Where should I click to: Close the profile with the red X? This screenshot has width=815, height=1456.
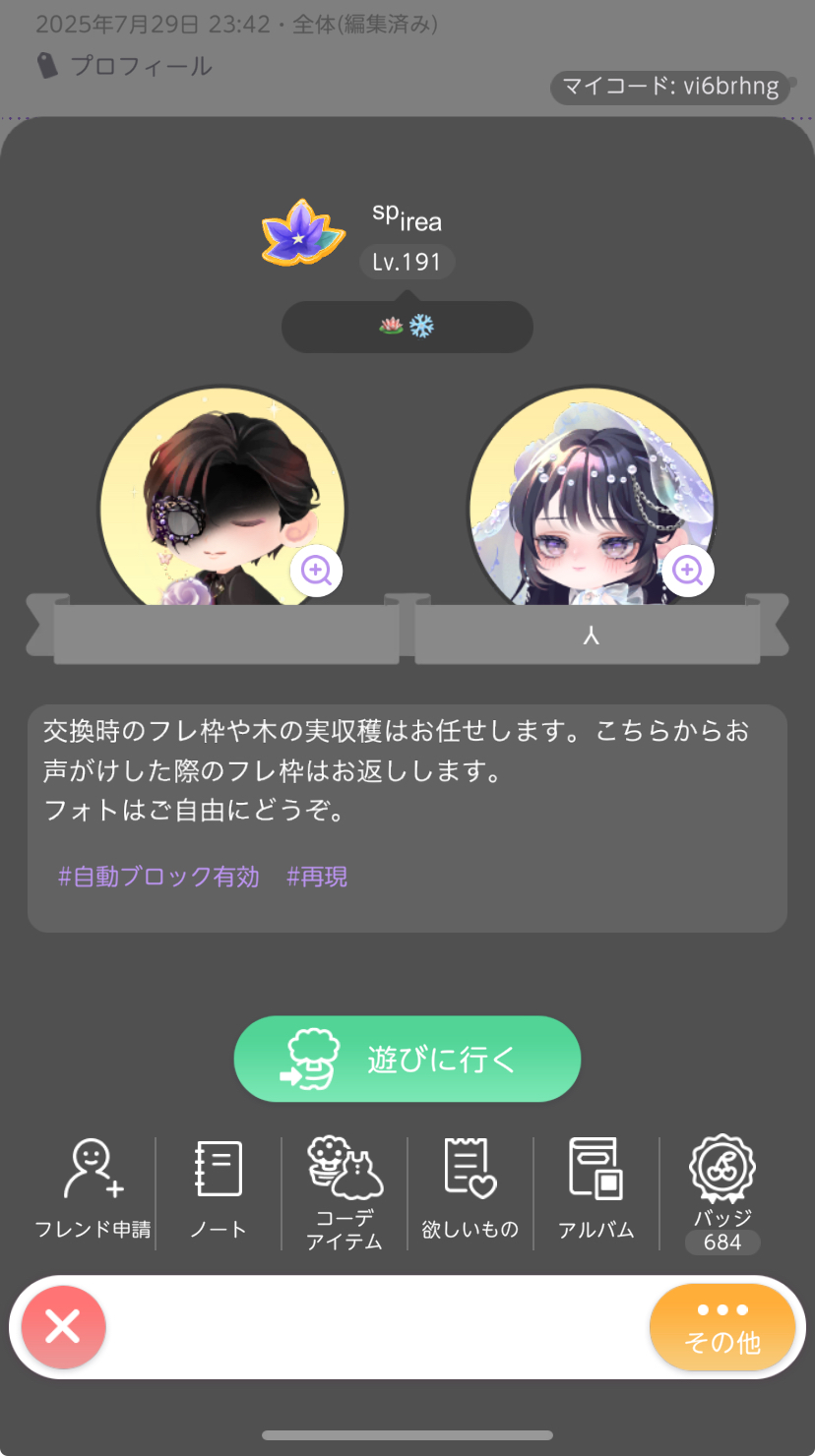pyautogui.click(x=63, y=1326)
